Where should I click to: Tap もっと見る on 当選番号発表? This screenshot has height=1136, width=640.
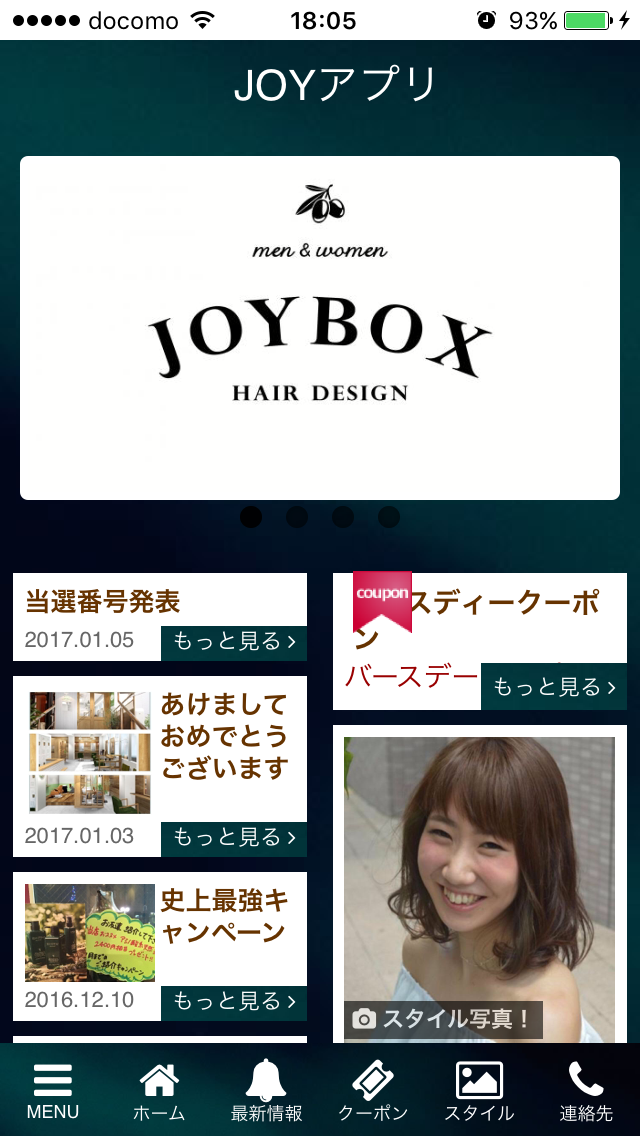tap(234, 642)
